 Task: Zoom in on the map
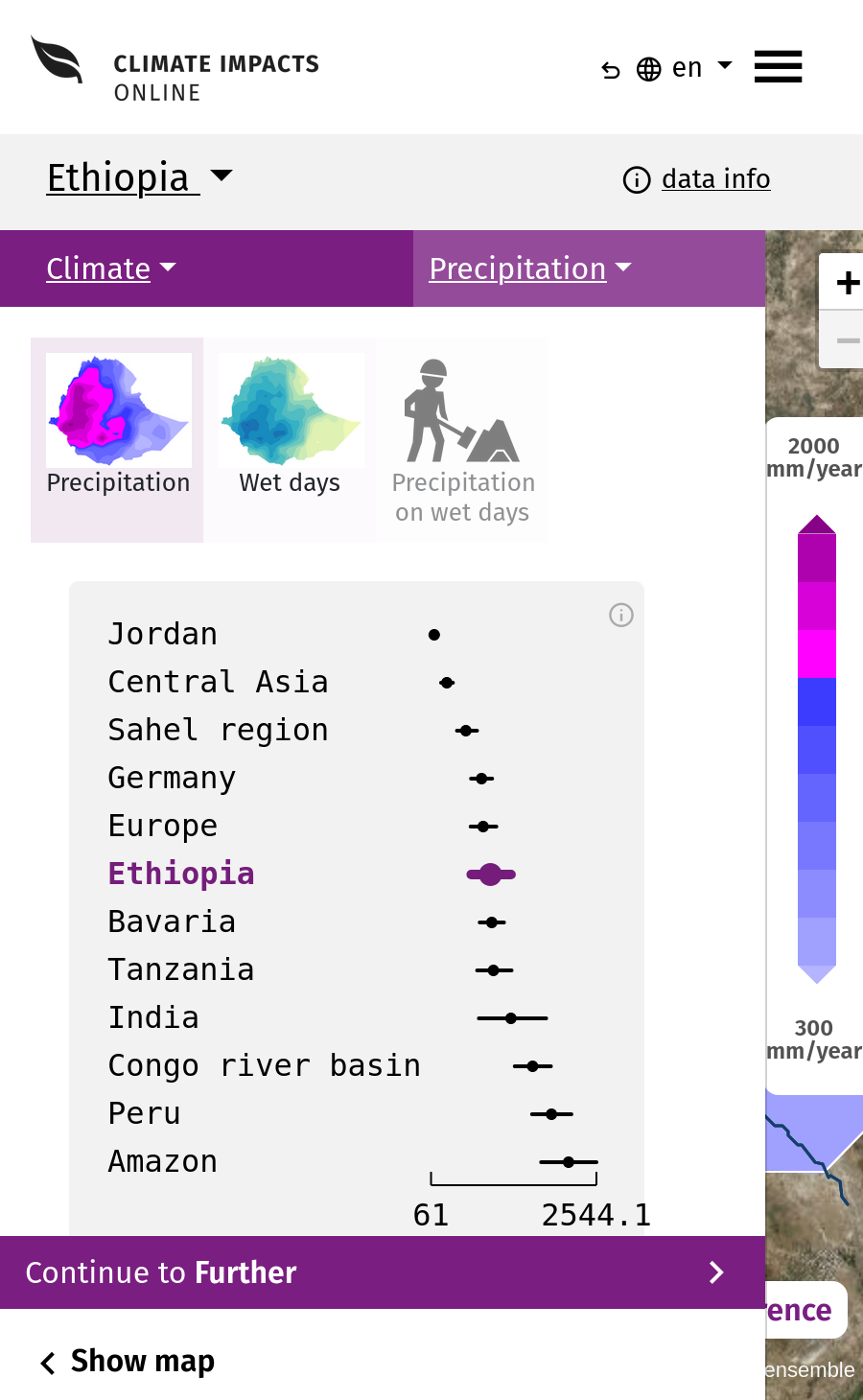(x=847, y=283)
